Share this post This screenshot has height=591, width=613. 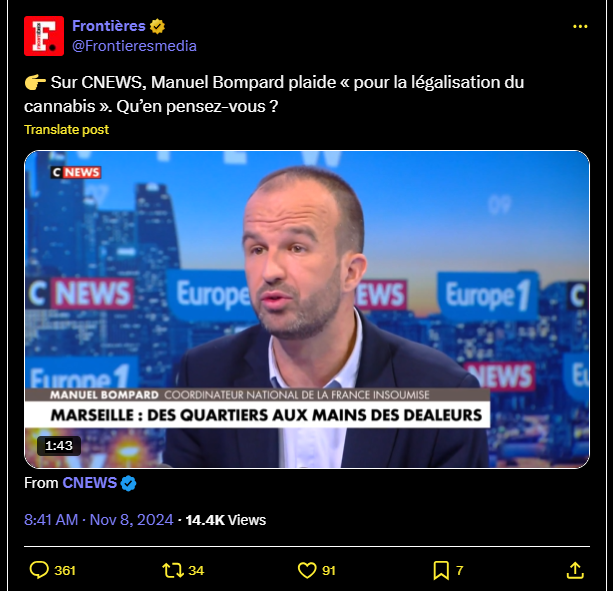pos(575,570)
